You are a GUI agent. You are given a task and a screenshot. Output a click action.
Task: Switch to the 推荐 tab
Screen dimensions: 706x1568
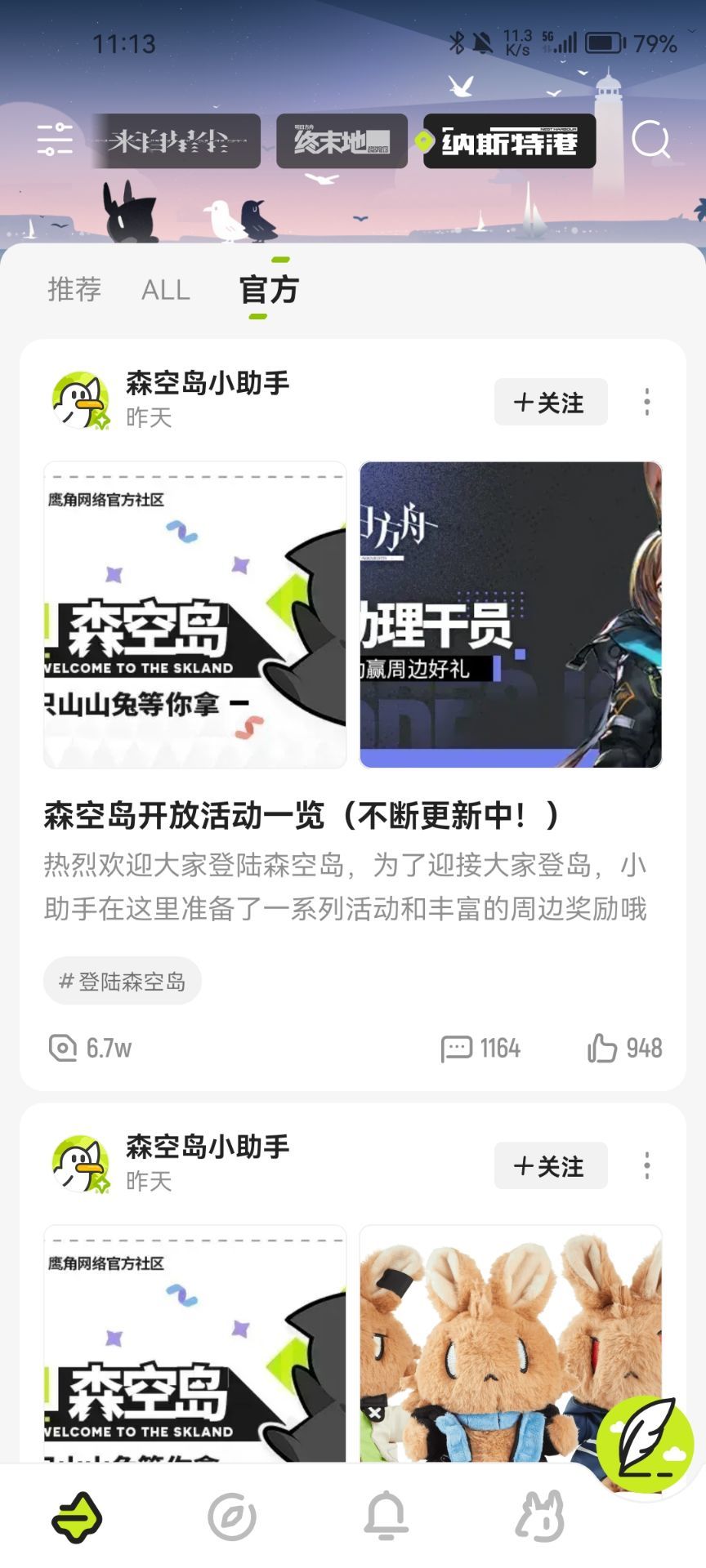pyautogui.click(x=74, y=289)
